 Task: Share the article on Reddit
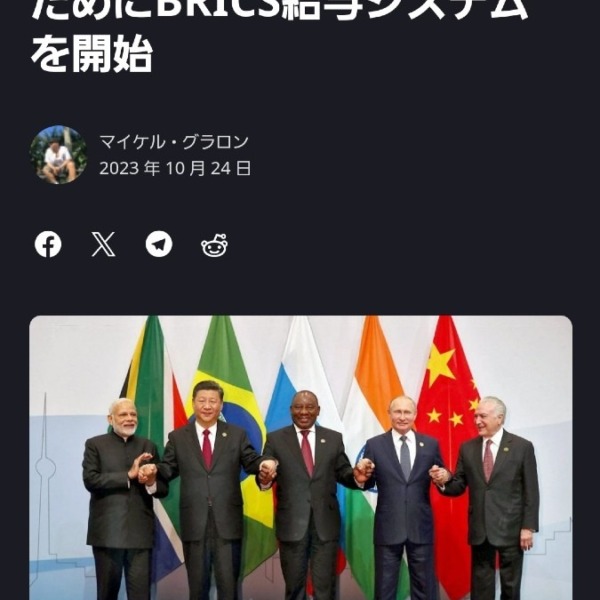[214, 245]
